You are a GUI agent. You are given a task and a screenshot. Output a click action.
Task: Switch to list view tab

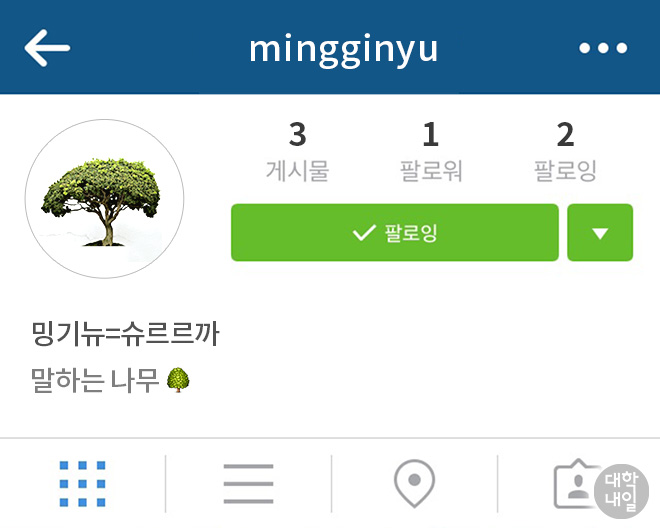pyautogui.click(x=248, y=484)
